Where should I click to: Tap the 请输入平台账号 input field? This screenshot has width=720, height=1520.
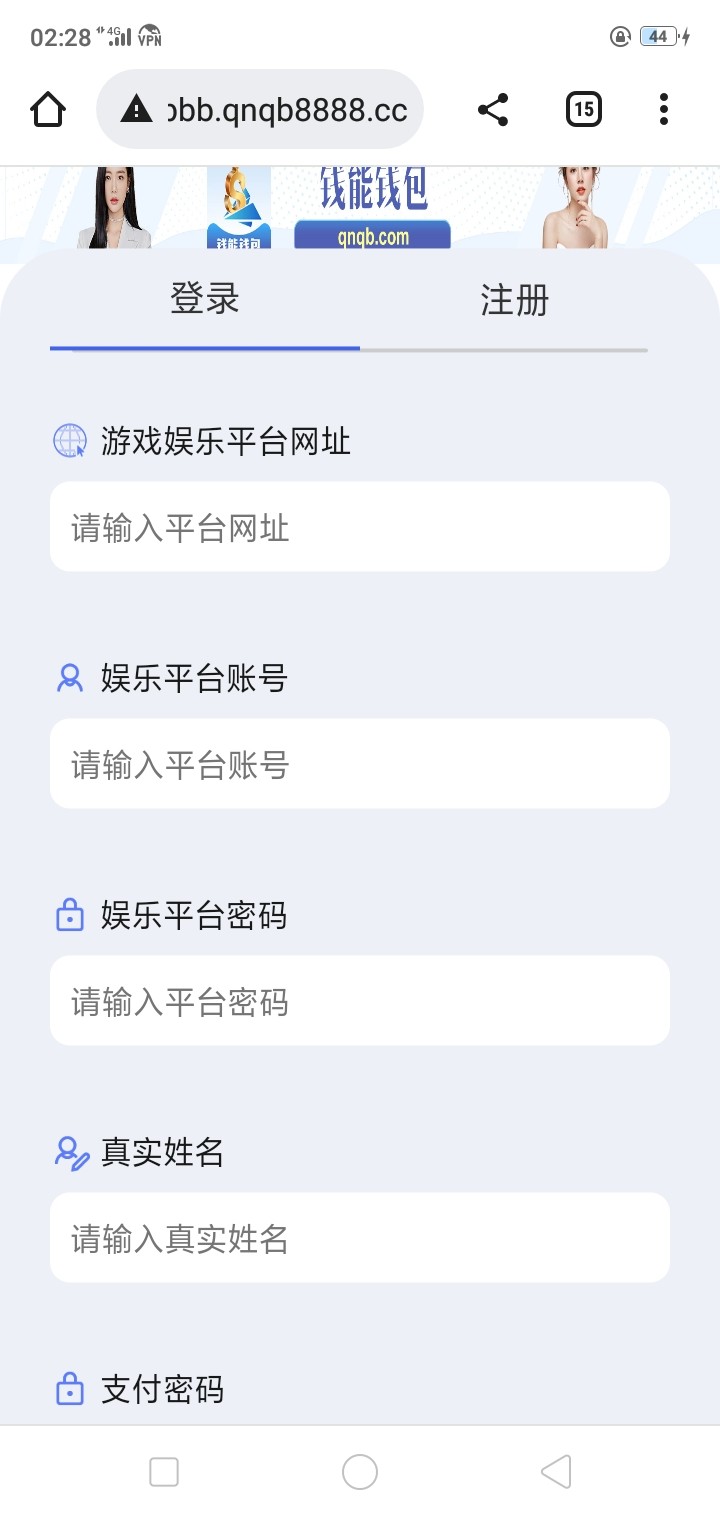pos(360,764)
